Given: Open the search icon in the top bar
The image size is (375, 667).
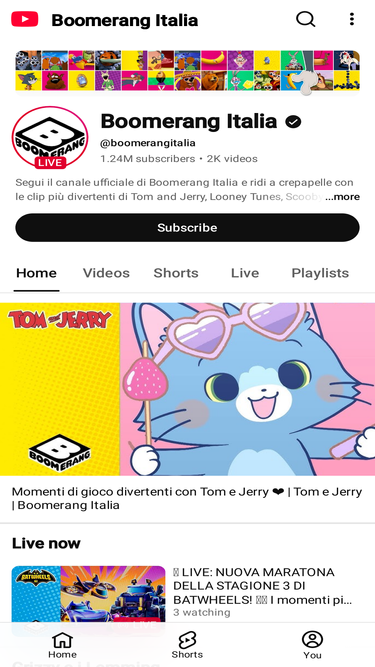Looking at the screenshot, I should 305,19.
